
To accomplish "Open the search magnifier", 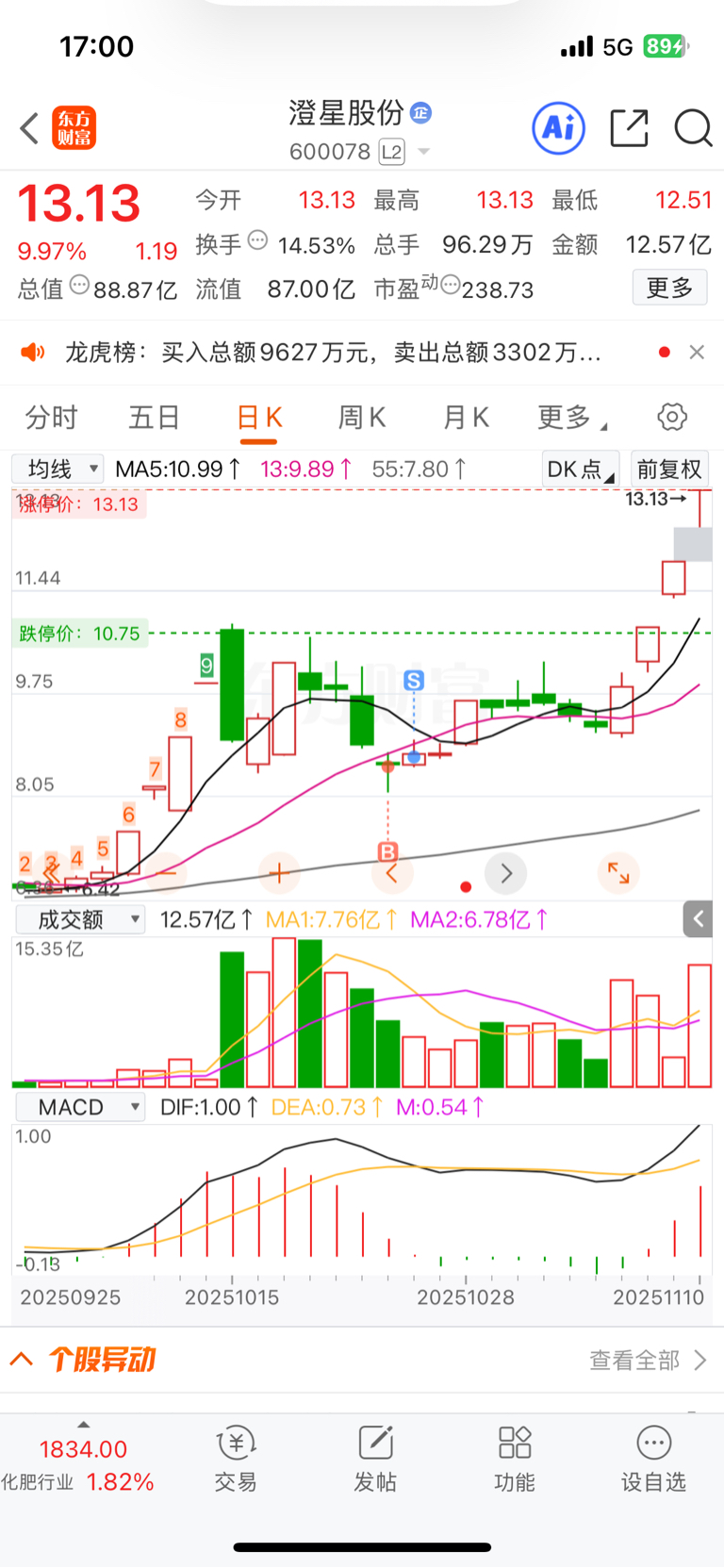I will pyautogui.click(x=693, y=128).
